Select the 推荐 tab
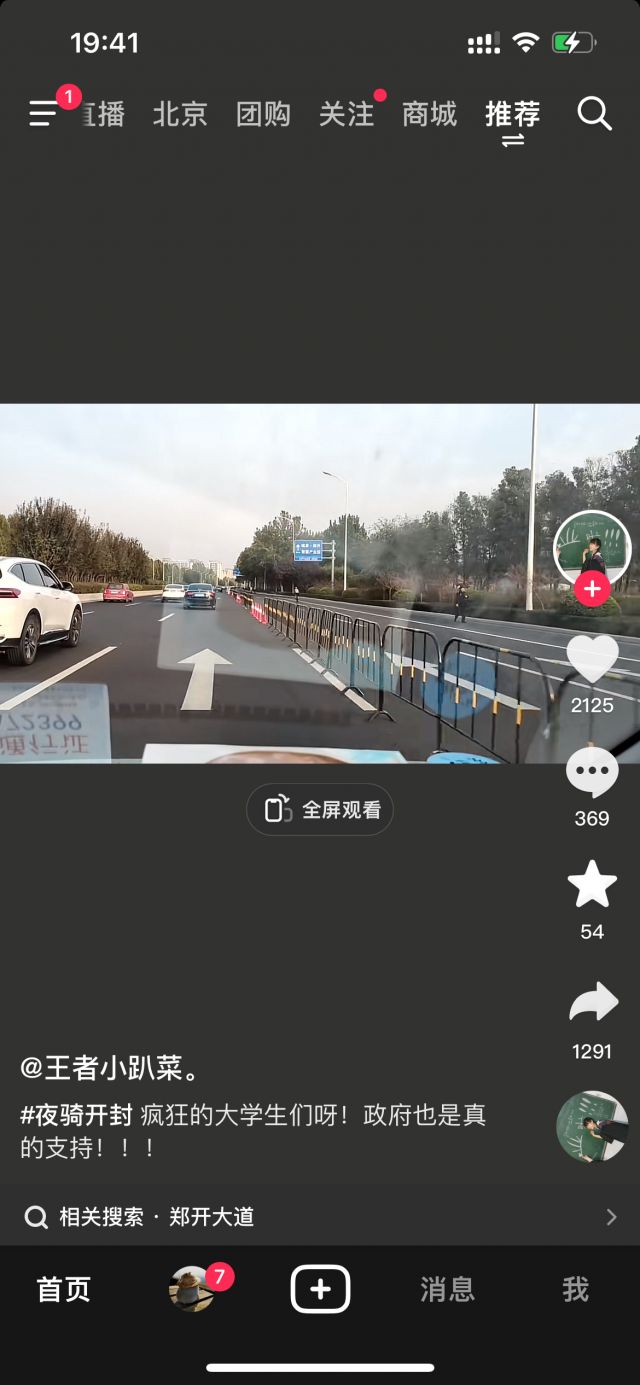The height and width of the screenshot is (1385, 640). click(512, 114)
